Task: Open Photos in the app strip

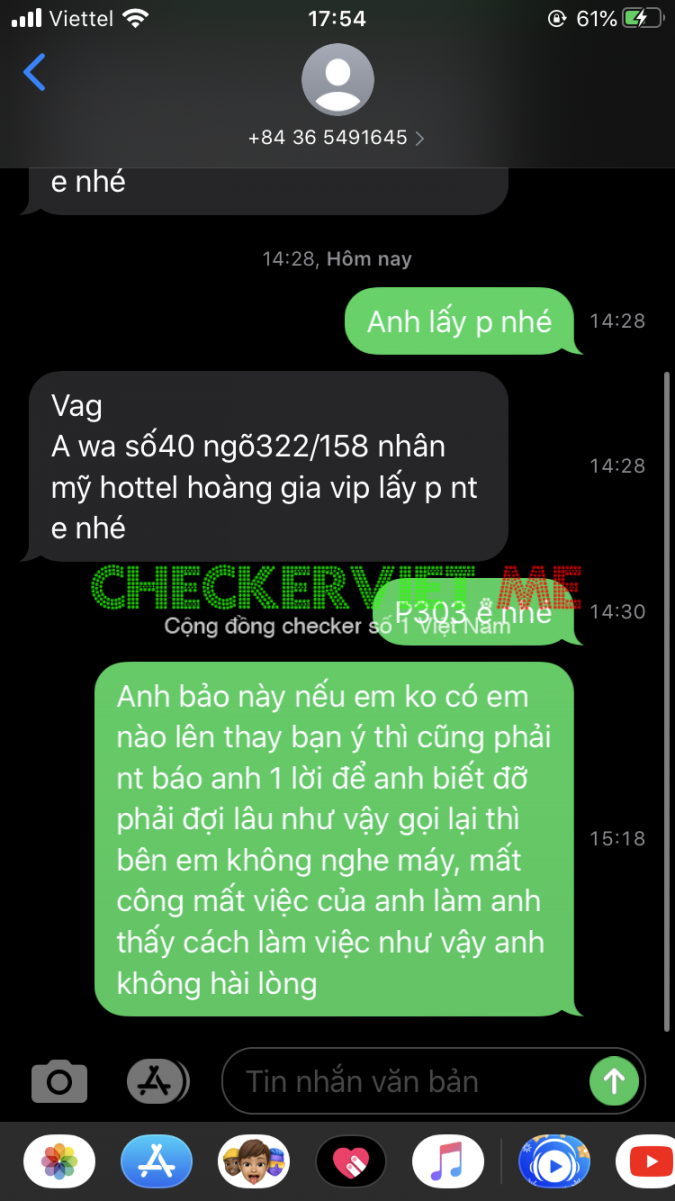Action: pos(60,1162)
